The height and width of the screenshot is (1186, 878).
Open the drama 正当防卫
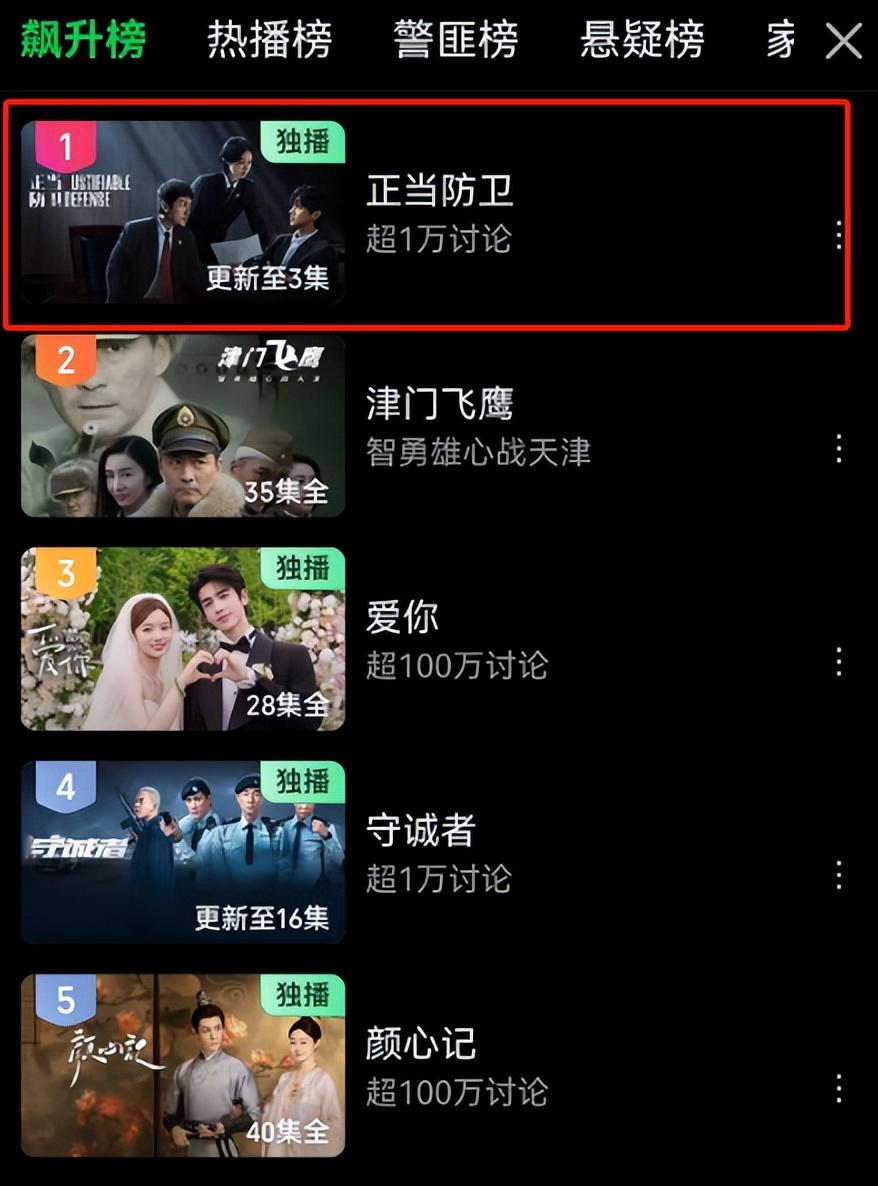tap(440, 190)
